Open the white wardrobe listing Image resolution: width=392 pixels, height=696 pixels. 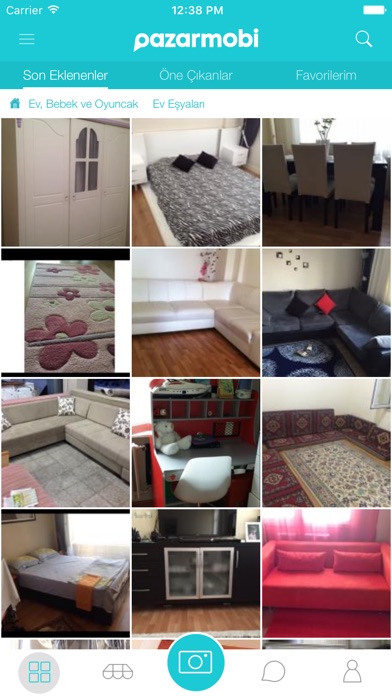[x=66, y=182]
